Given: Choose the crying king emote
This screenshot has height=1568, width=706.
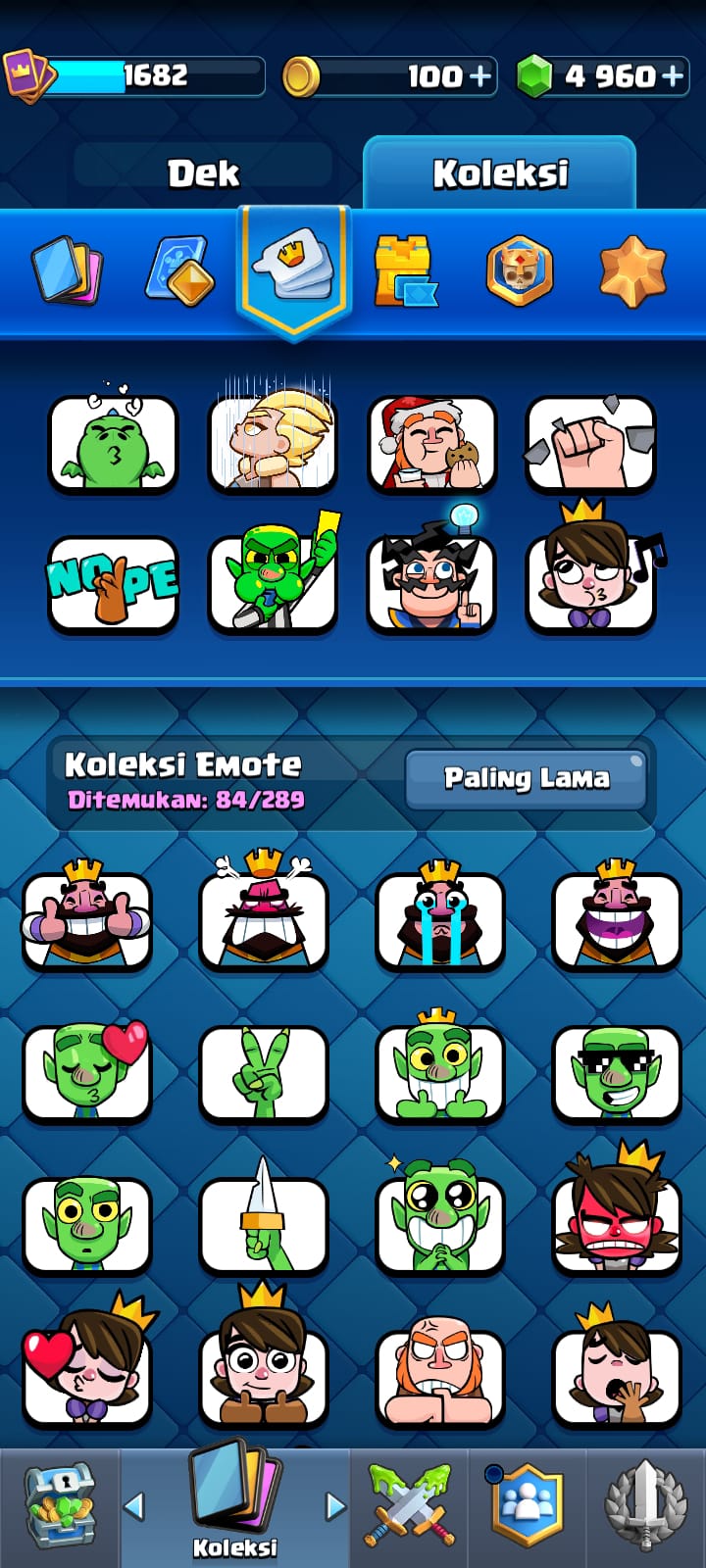Looking at the screenshot, I should click(440, 916).
